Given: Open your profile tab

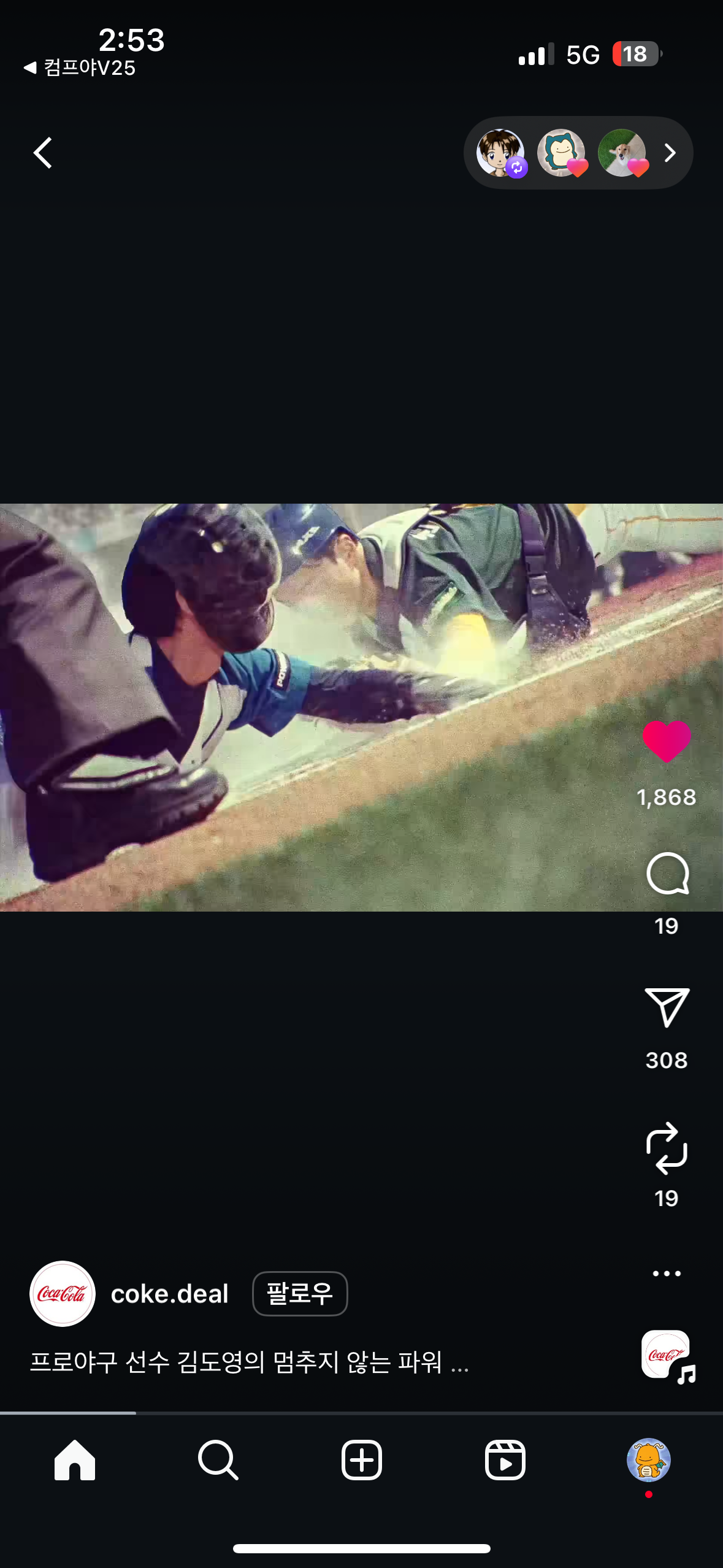Looking at the screenshot, I should [648, 1460].
